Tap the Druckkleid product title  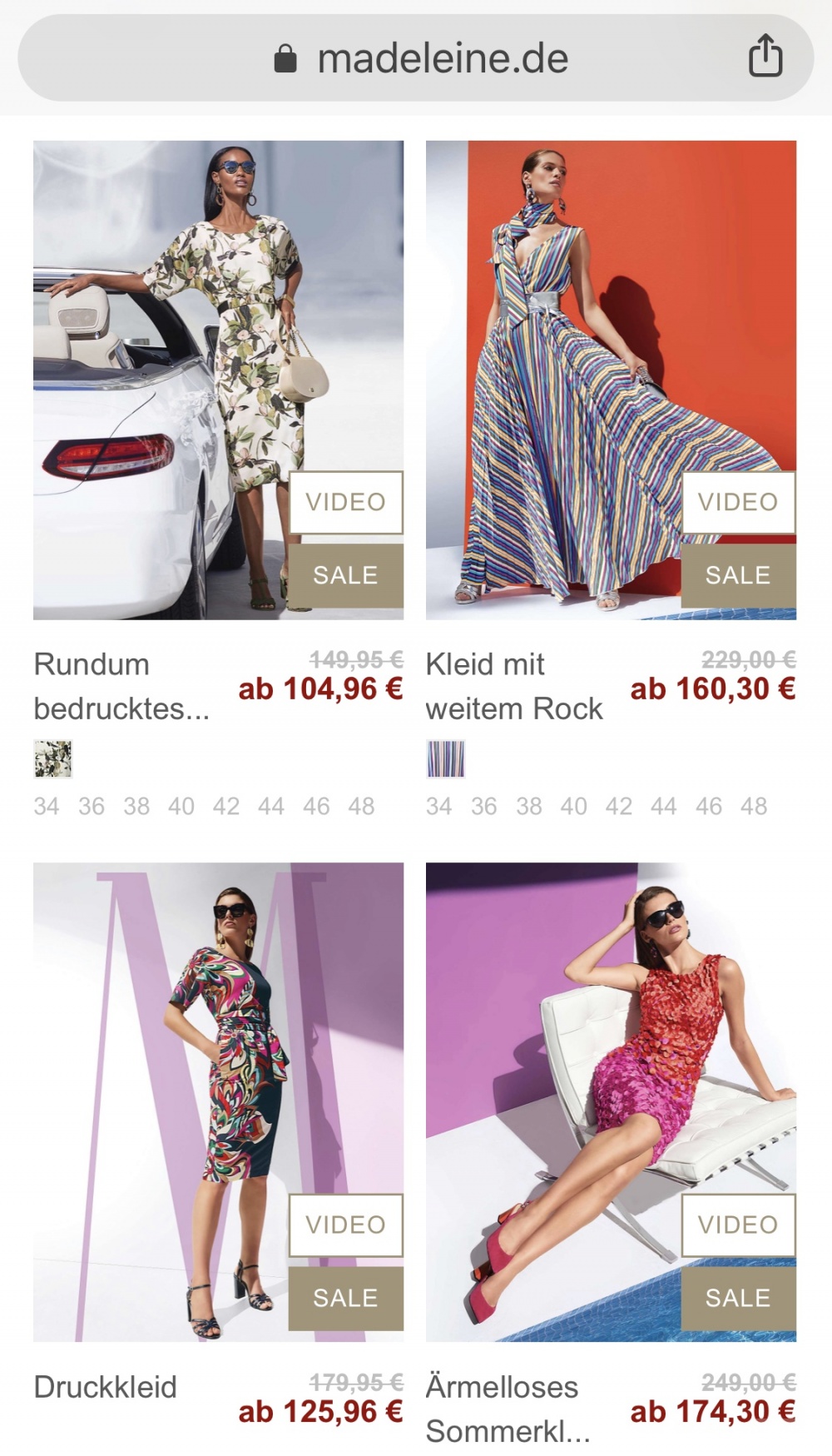(106, 1387)
